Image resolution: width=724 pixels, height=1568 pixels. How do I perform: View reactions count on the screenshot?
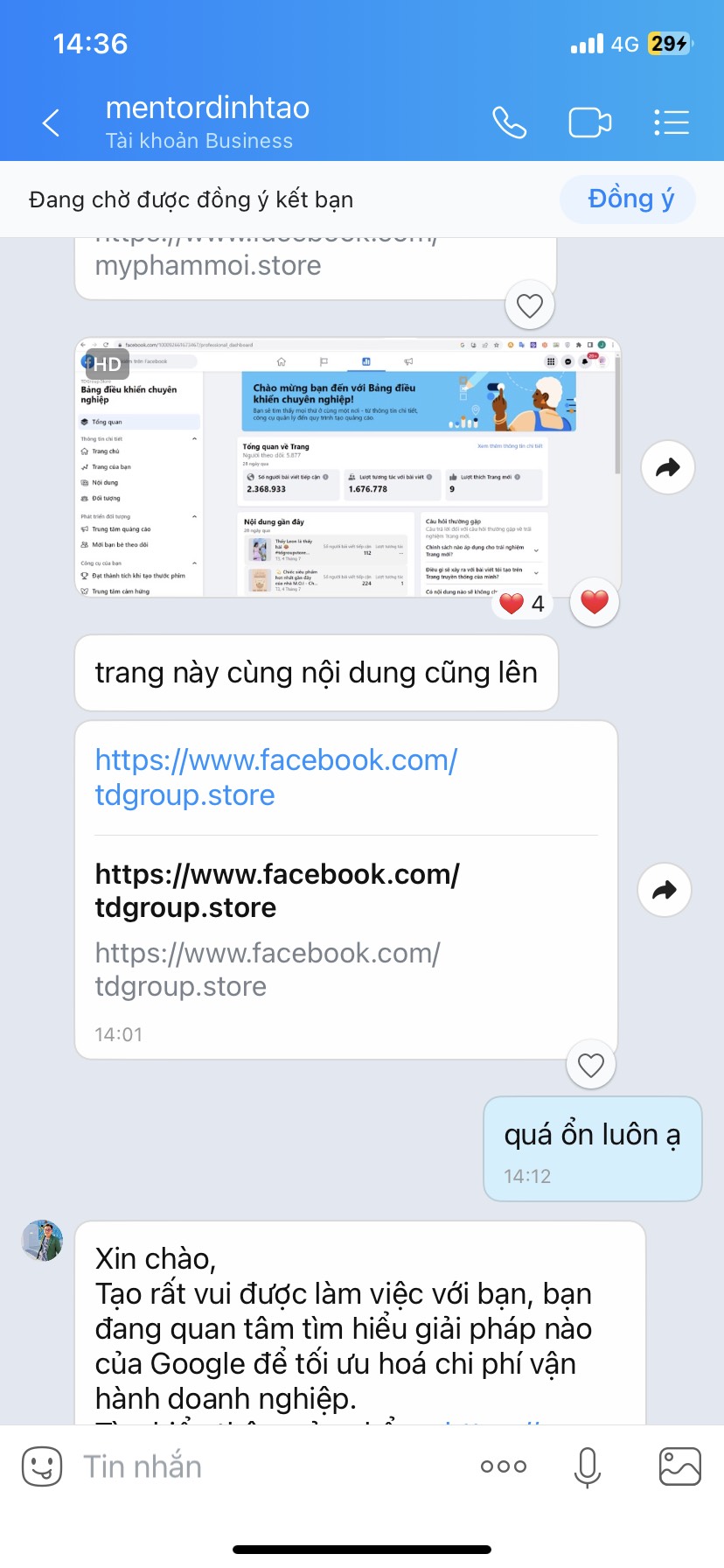point(522,603)
